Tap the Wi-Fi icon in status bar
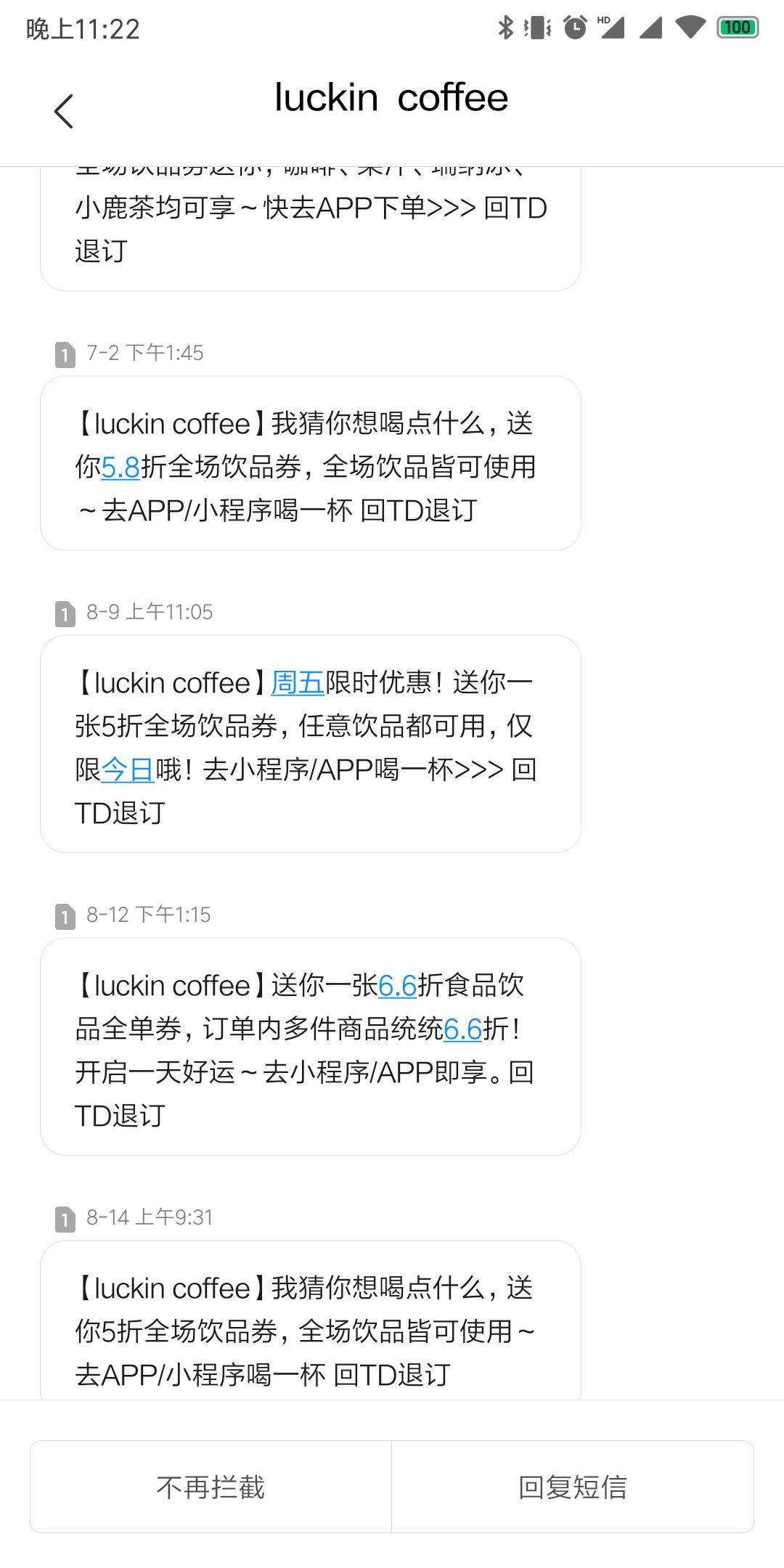The height and width of the screenshot is (1568, 784). click(690, 27)
